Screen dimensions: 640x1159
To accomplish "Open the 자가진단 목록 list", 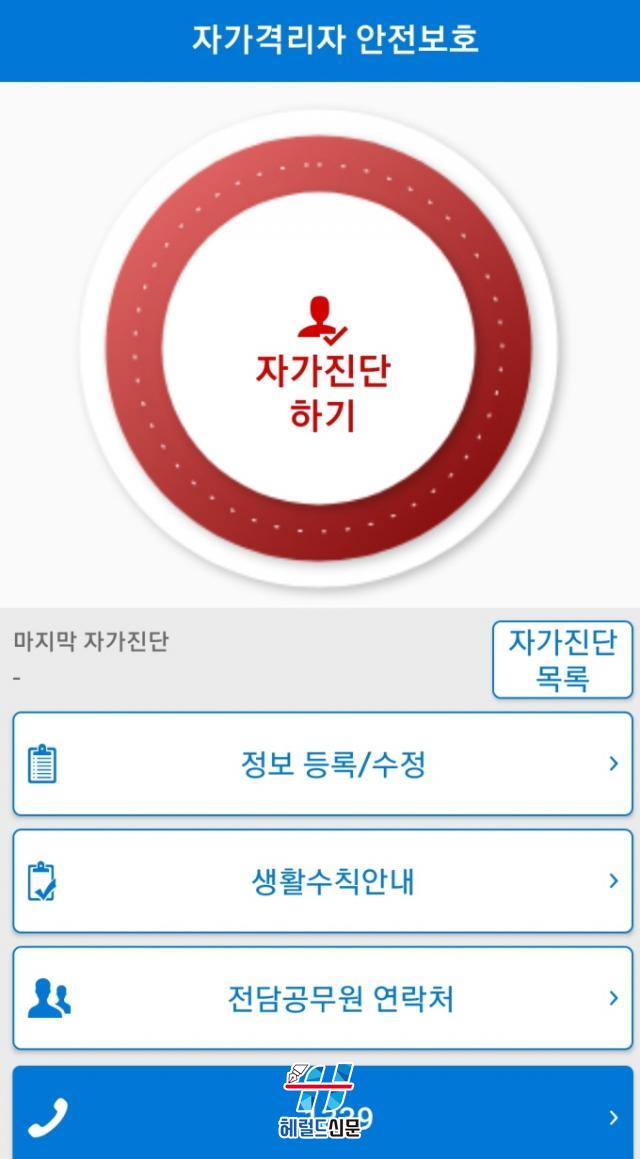I will coord(562,659).
